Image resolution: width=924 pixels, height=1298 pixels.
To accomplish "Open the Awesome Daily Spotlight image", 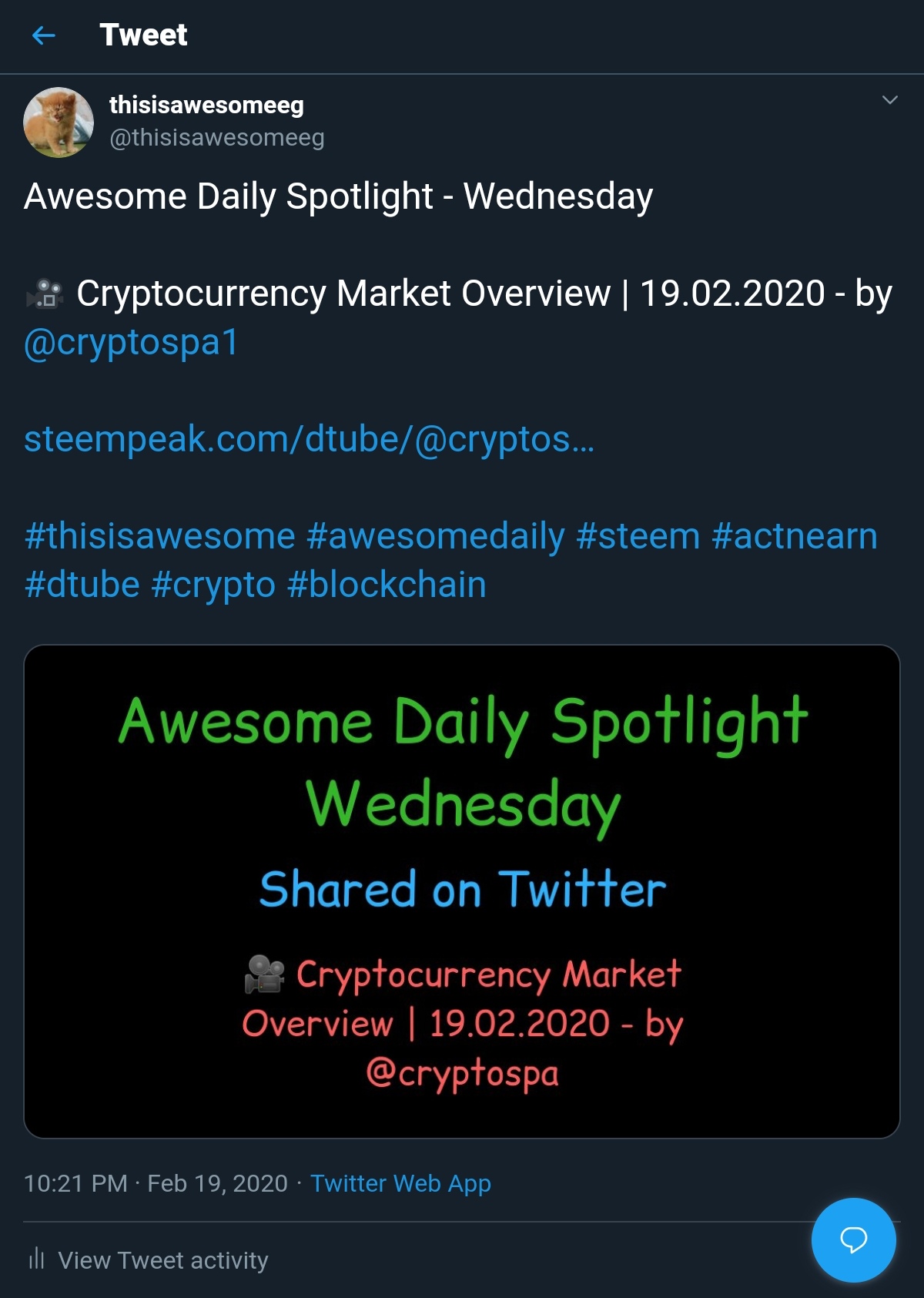I will (x=462, y=891).
